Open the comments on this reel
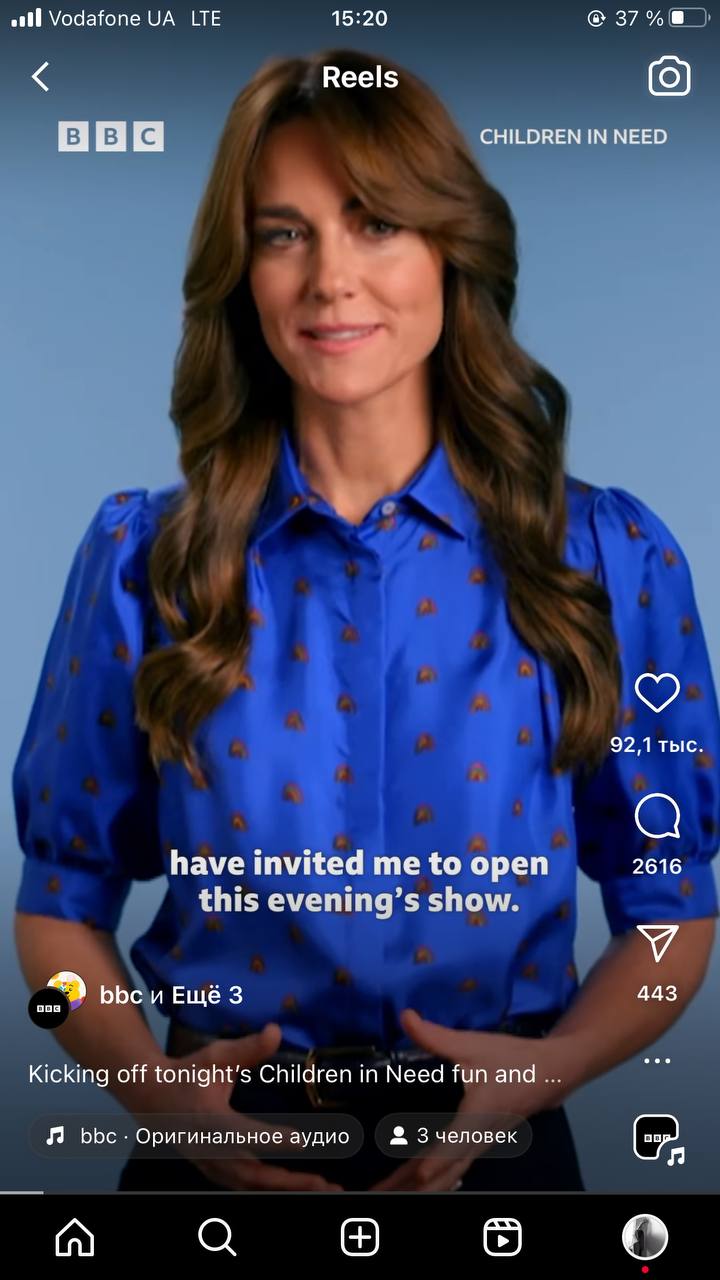The height and width of the screenshot is (1280, 720). pyautogui.click(x=657, y=817)
